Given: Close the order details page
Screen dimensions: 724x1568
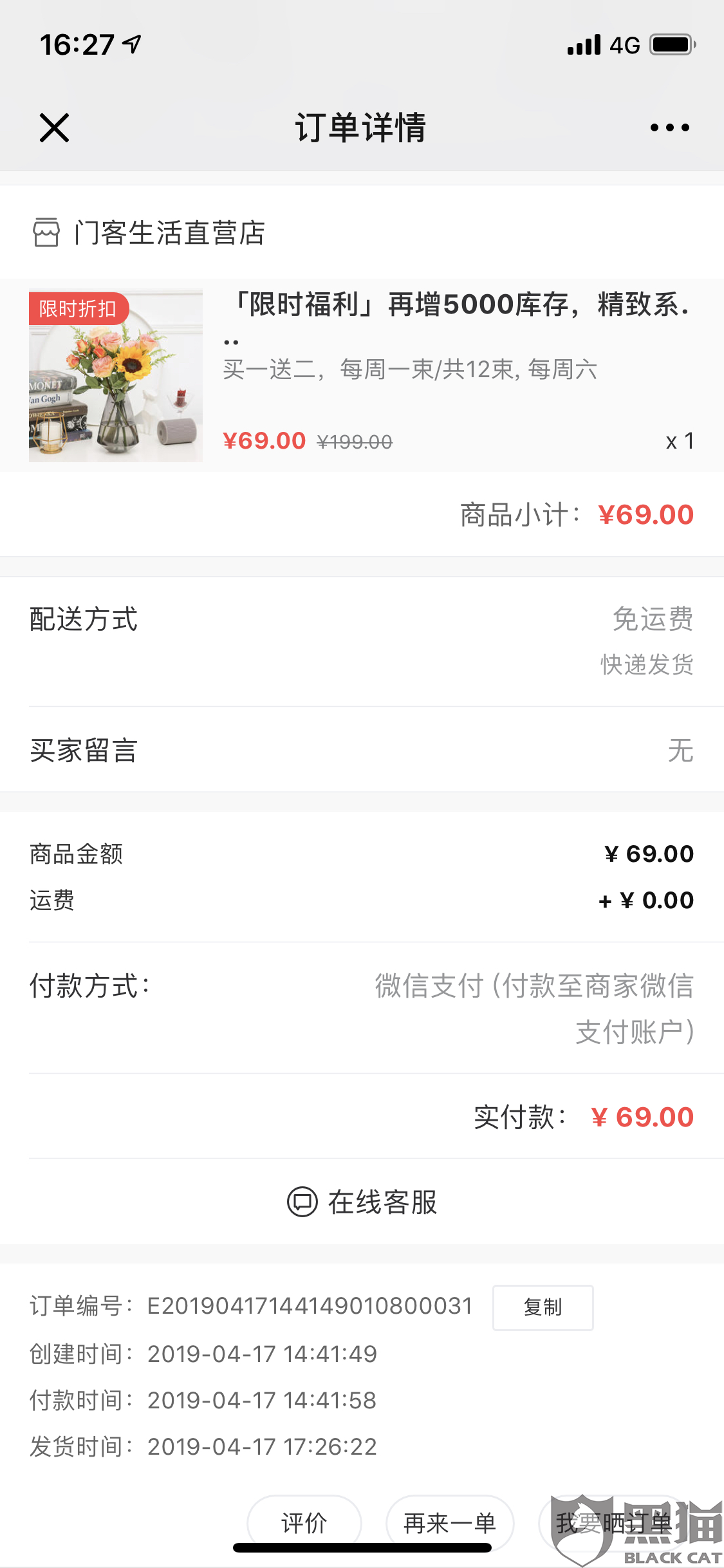Looking at the screenshot, I should [x=54, y=127].
